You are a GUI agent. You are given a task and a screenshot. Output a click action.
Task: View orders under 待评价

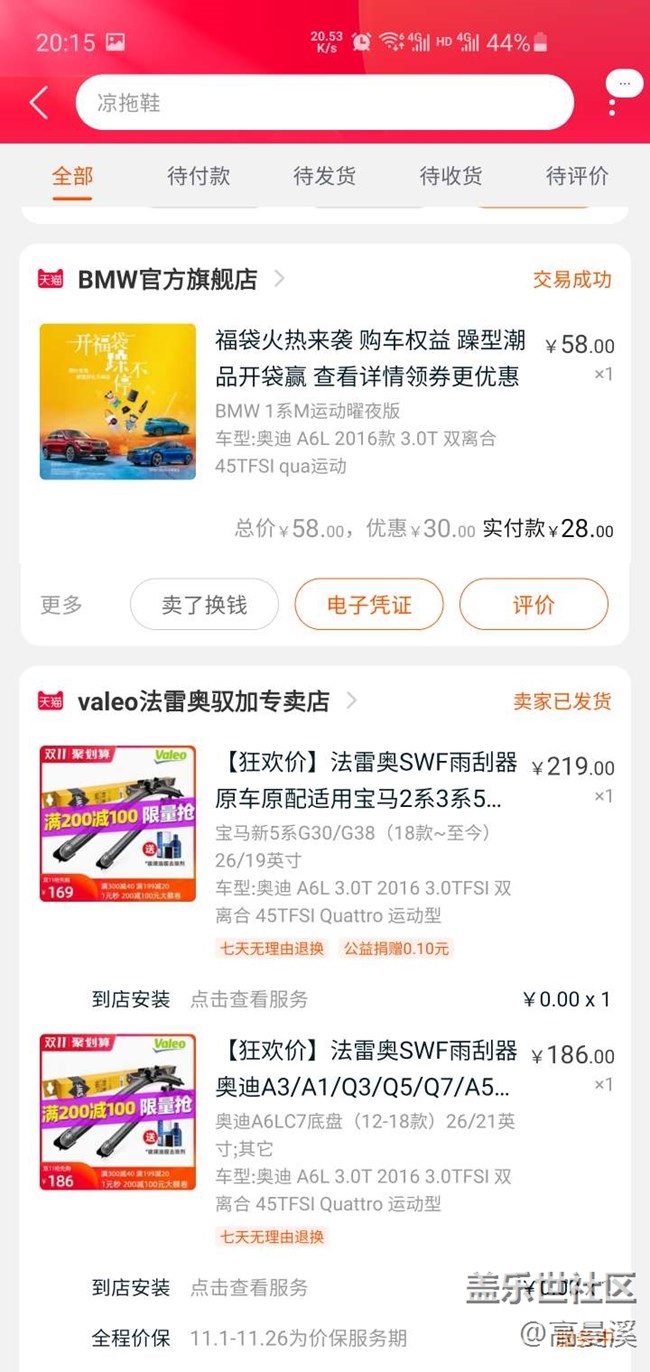click(577, 177)
